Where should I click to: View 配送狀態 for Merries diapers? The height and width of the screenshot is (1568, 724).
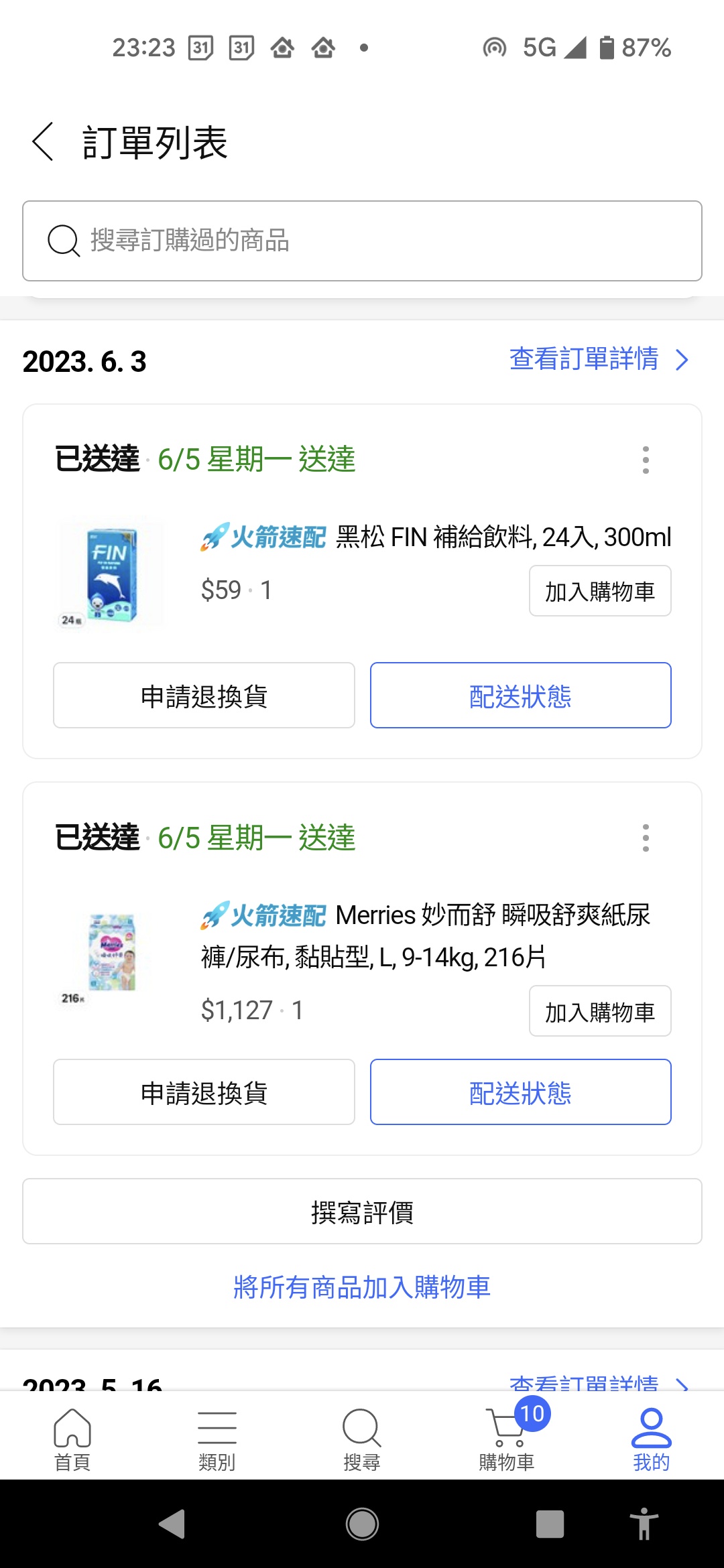point(520,1092)
